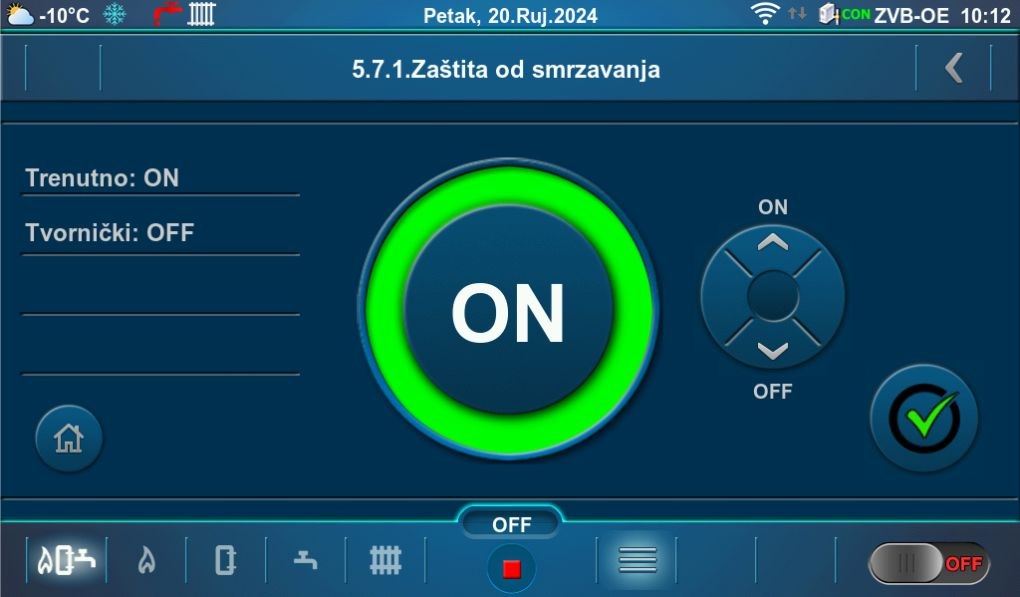
Task: Open the hot water tap icon
Action: pos(306,561)
